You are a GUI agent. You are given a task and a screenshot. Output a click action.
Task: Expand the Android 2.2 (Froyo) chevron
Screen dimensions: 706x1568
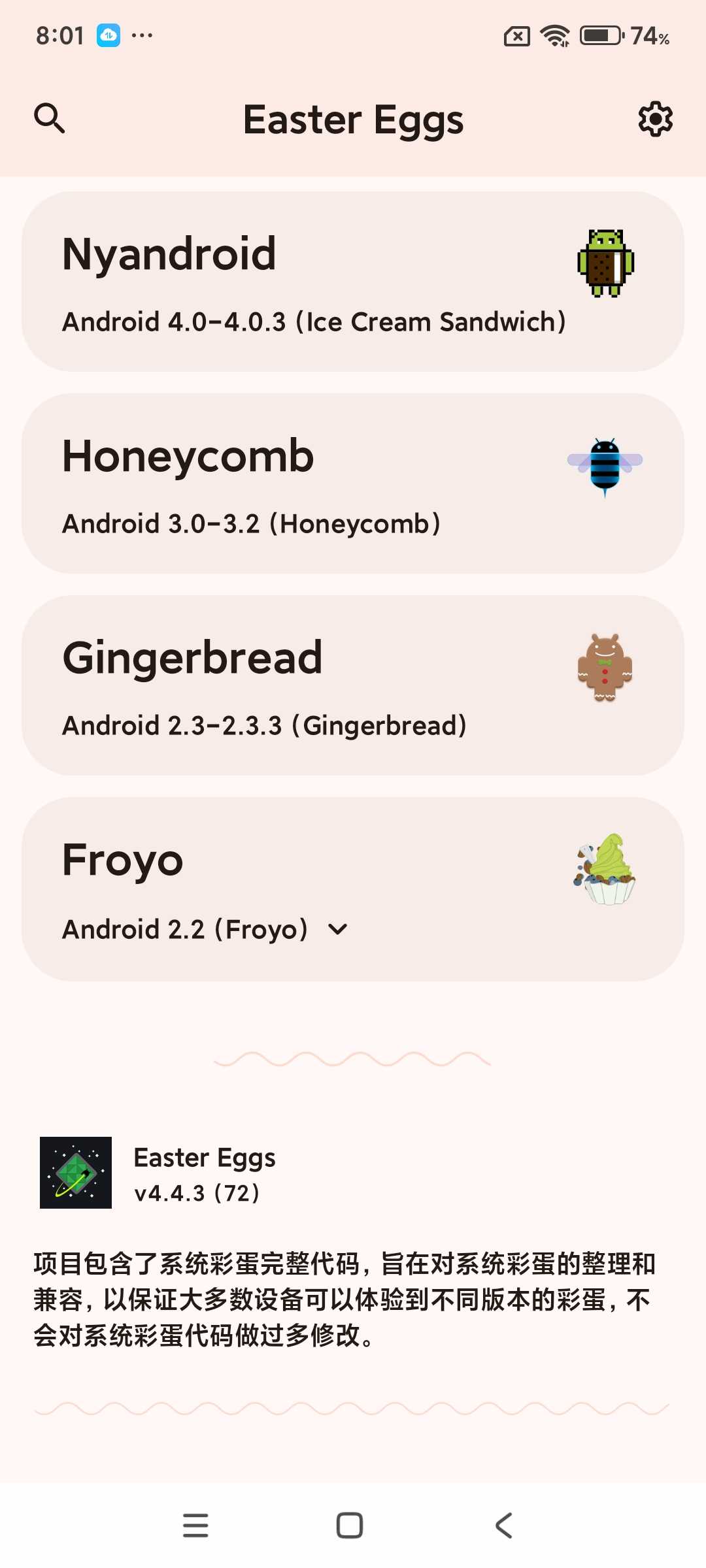(x=338, y=929)
